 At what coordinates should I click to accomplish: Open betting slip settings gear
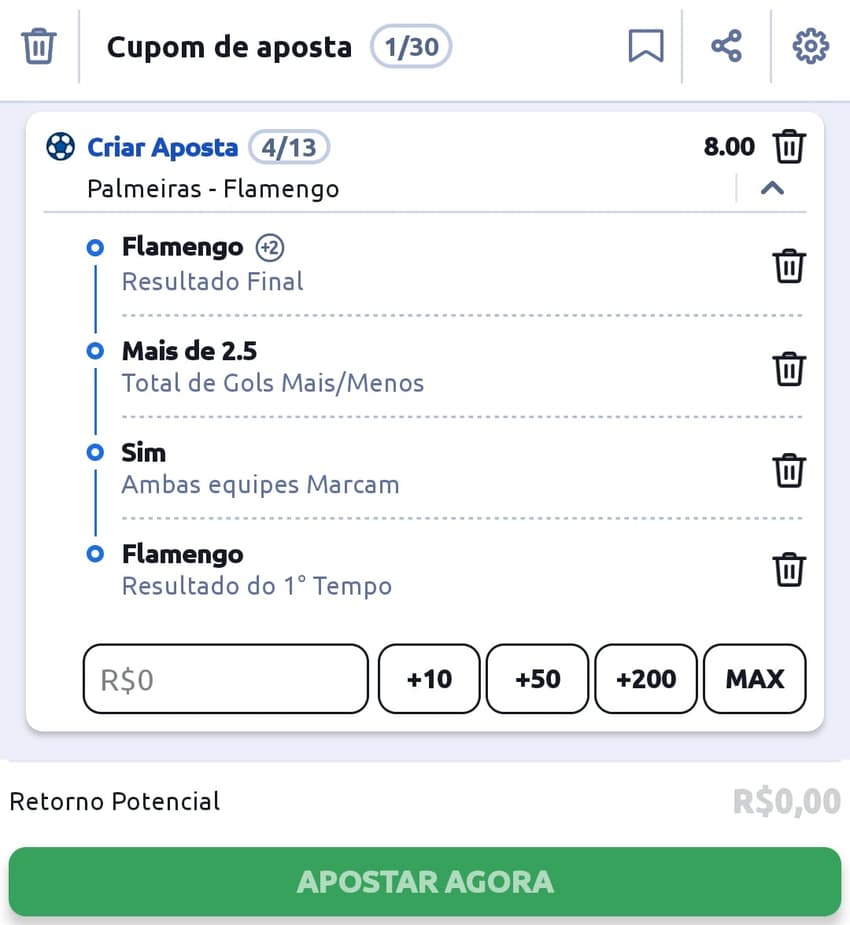click(810, 46)
